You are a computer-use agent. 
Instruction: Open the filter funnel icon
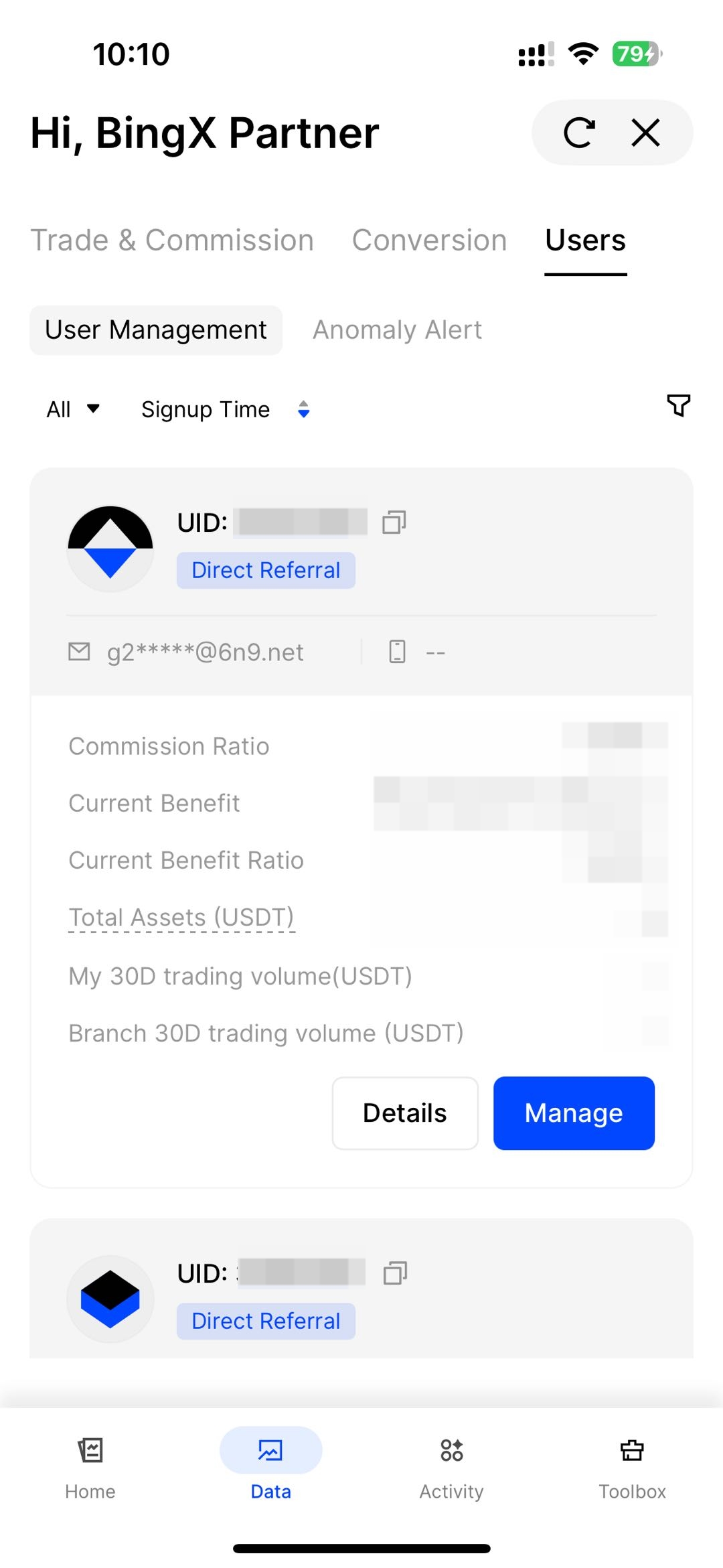pyautogui.click(x=678, y=405)
